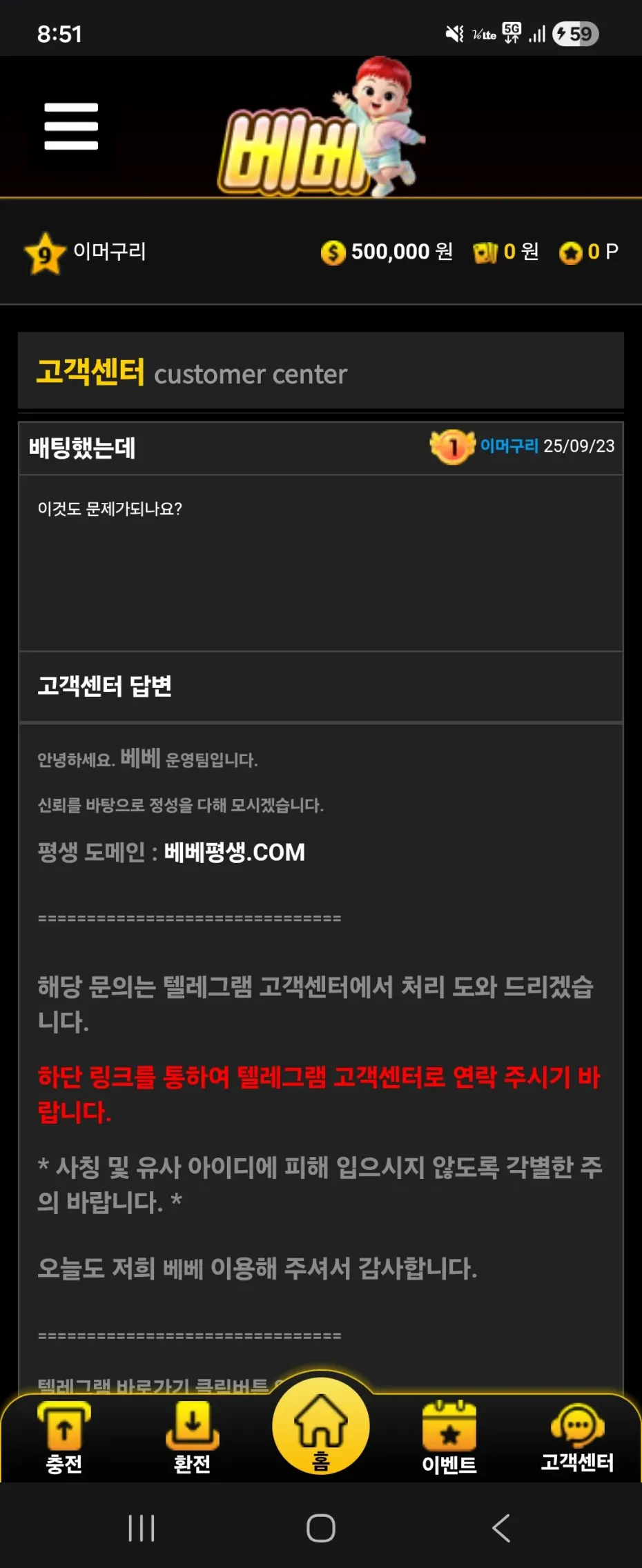Screen dimensions: 642x1568
Task: Tap the 베베 logo in the header
Action: pyautogui.click(x=321, y=131)
